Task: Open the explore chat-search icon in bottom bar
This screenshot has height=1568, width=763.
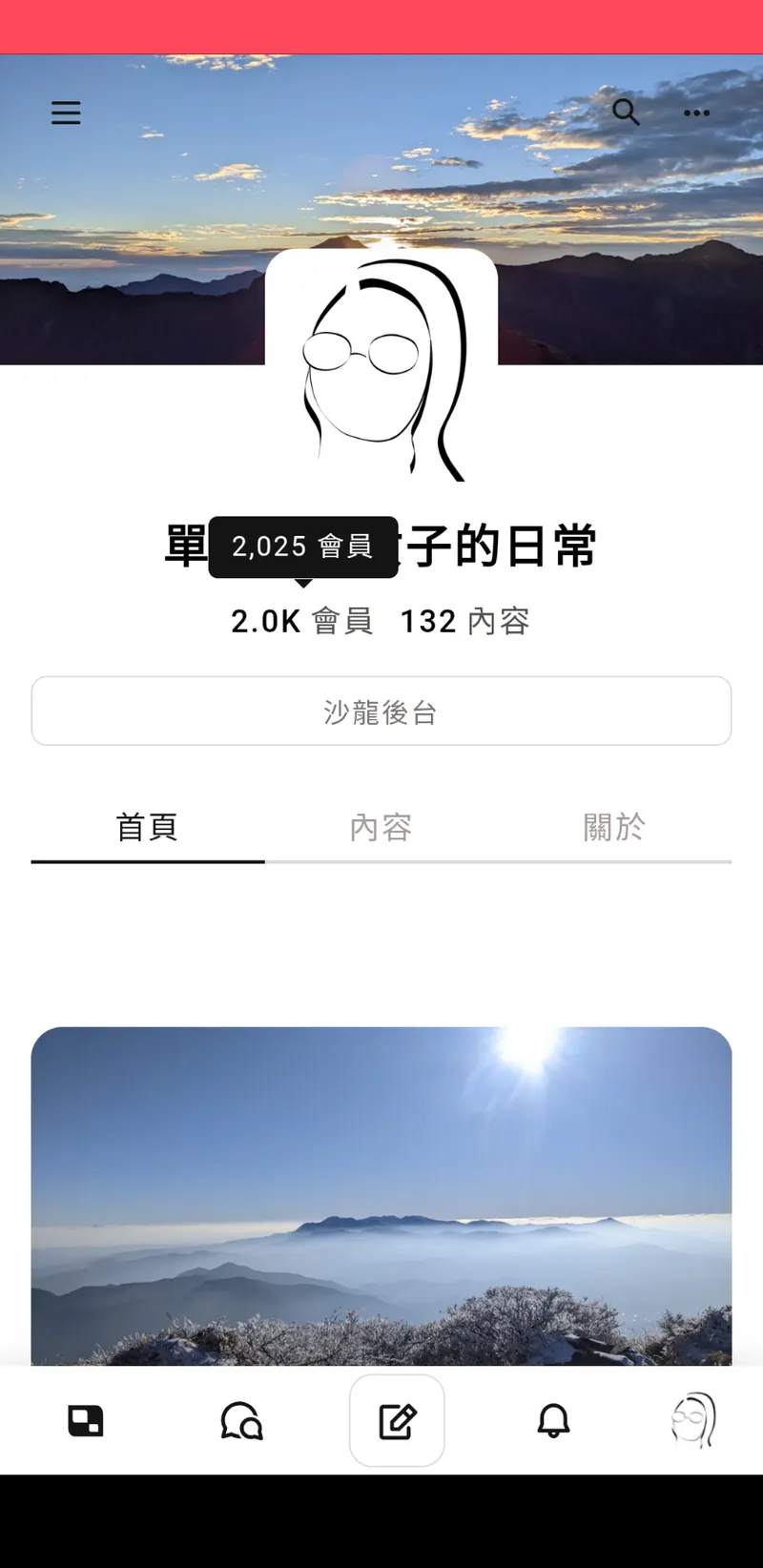Action: pos(241,1421)
